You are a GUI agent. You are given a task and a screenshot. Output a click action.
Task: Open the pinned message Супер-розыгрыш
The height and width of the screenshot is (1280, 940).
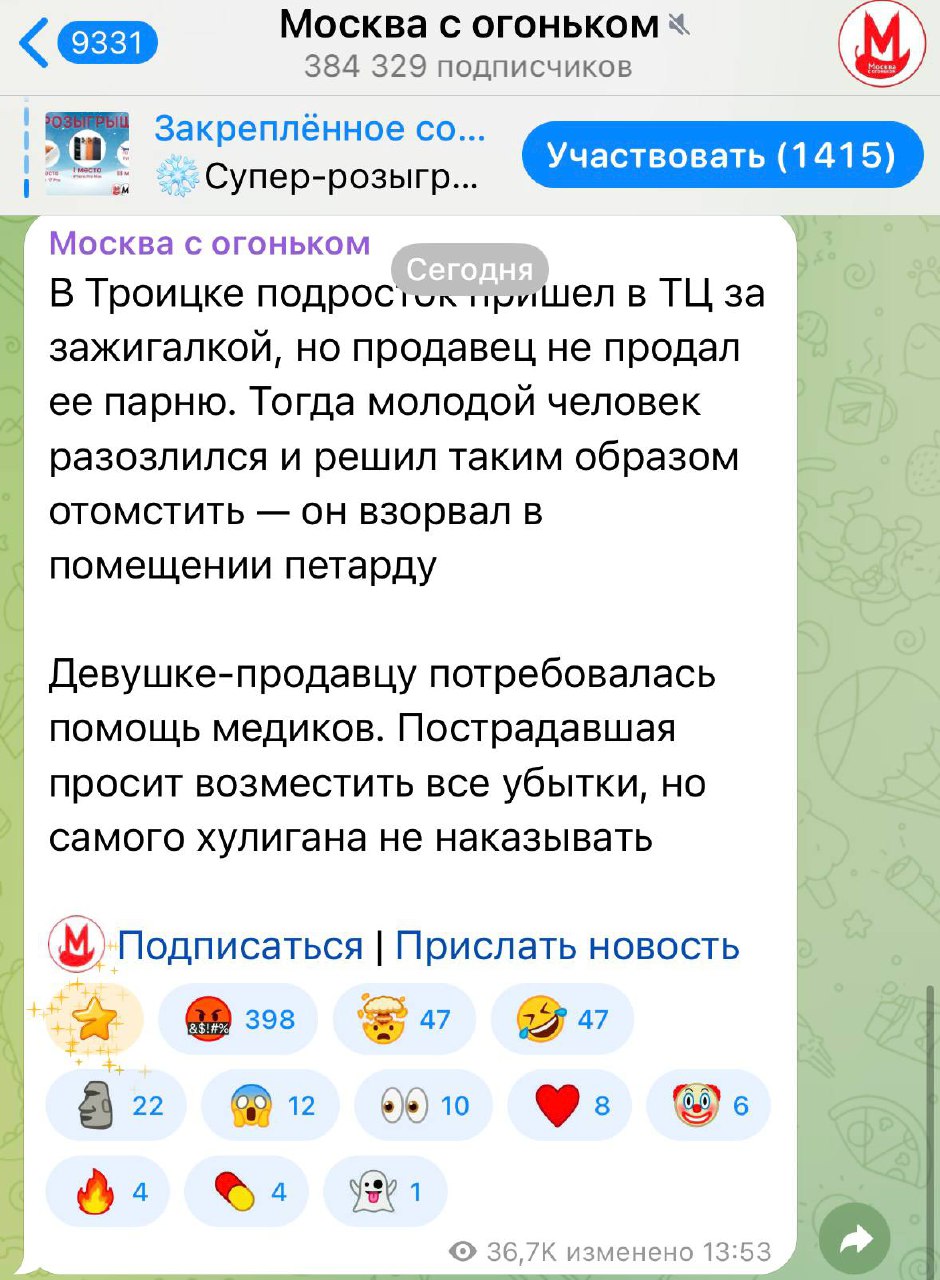(x=320, y=153)
